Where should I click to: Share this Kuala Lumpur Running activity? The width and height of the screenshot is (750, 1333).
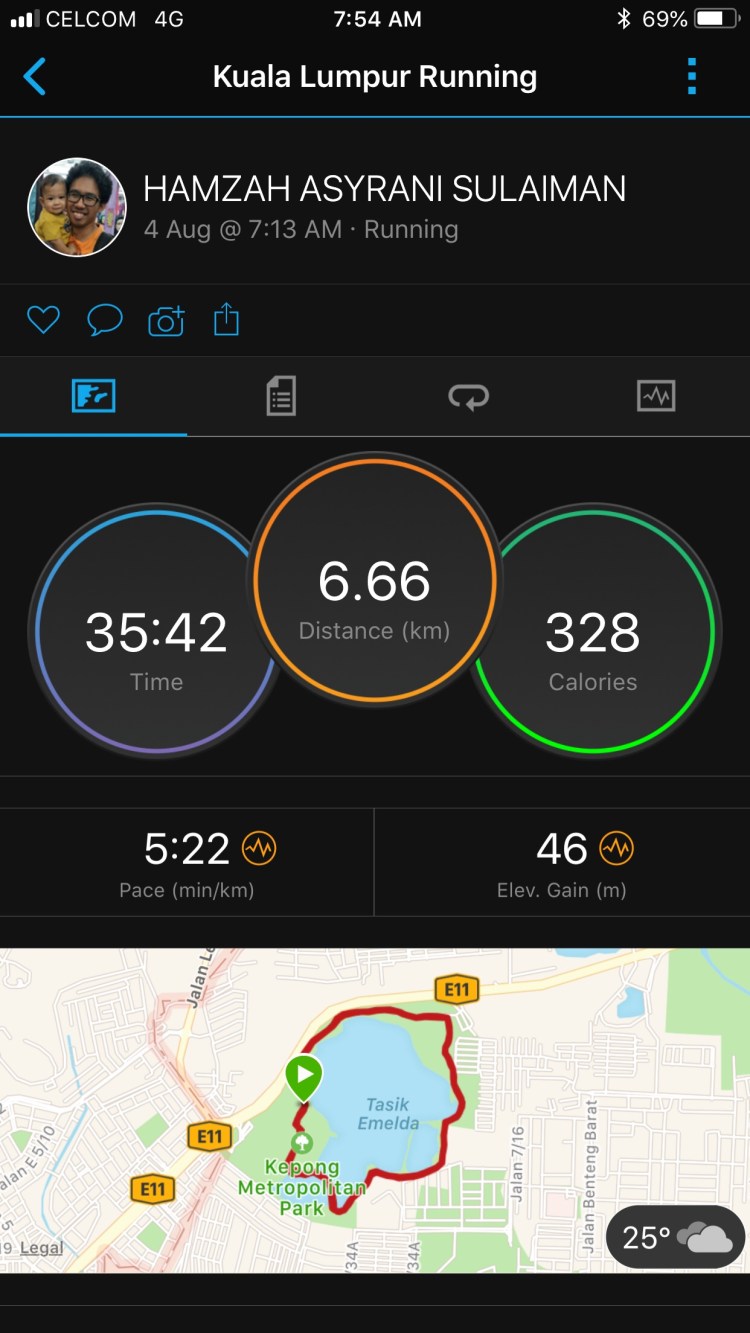227,319
